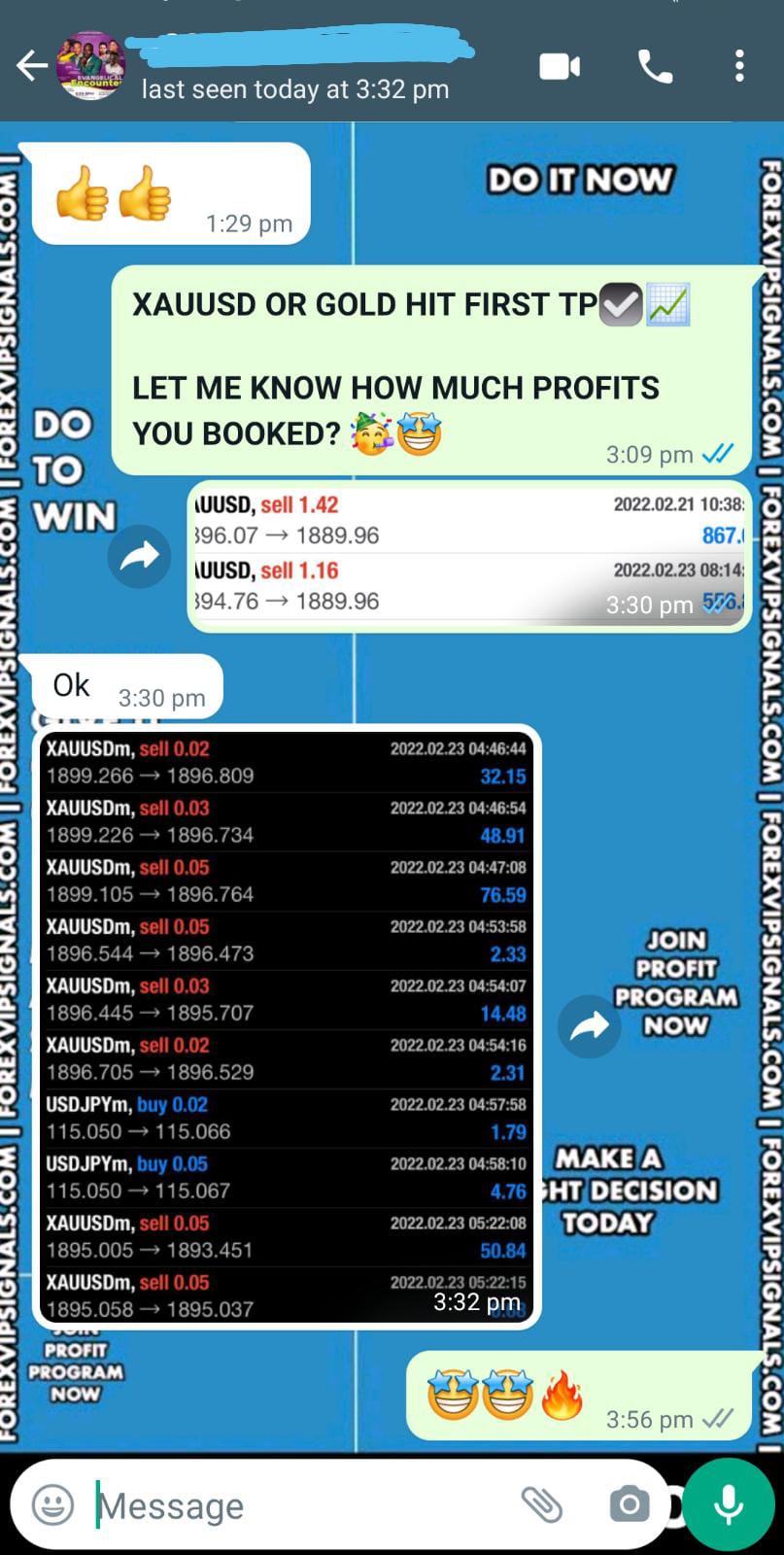
Task: Go back to the chats list
Action: pos(31,66)
